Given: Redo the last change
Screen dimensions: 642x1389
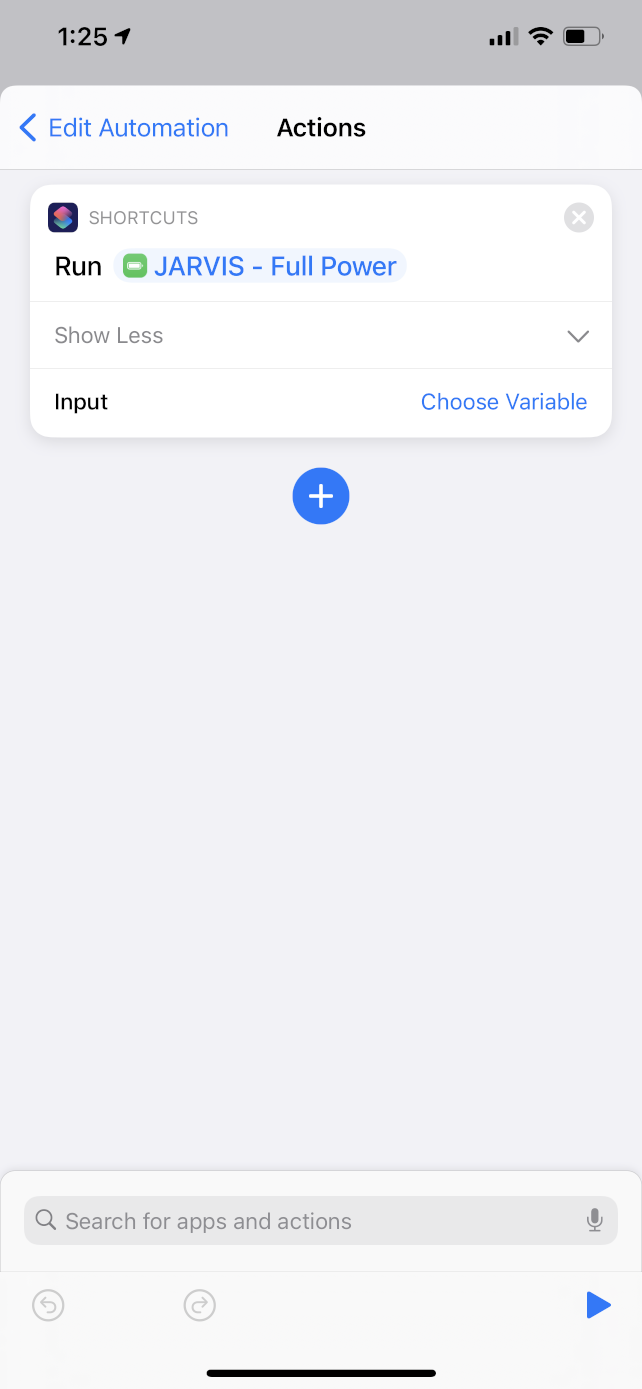Looking at the screenshot, I should [x=200, y=1305].
